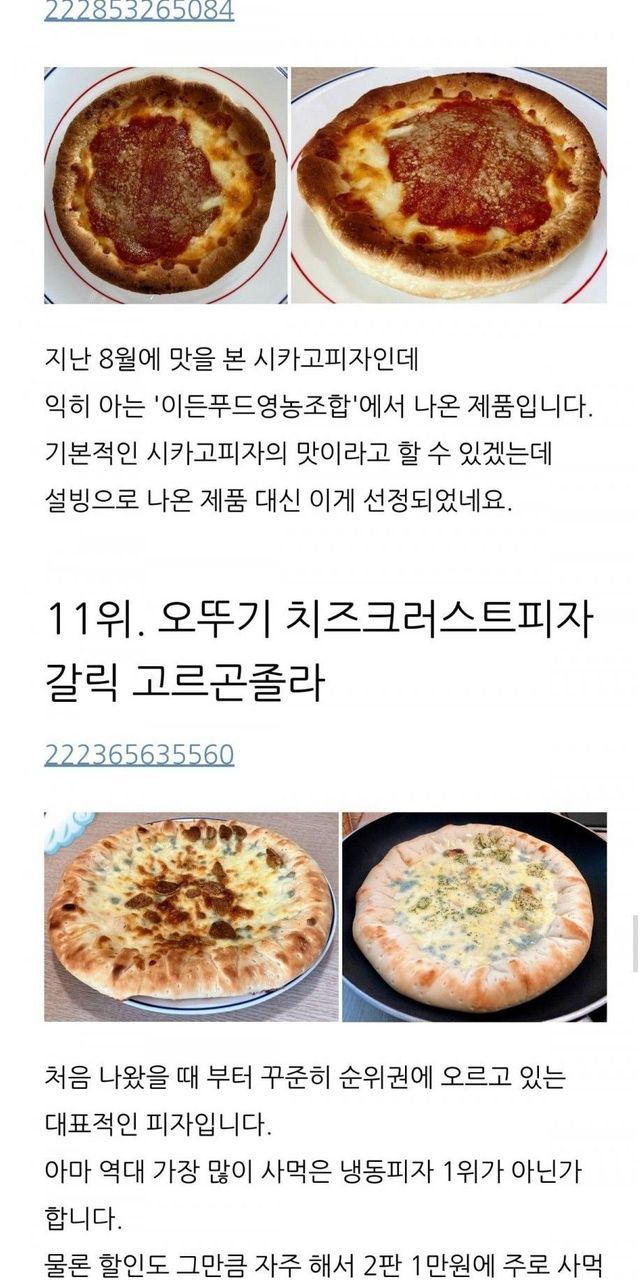Open the browned garlic gorgonzola pizza photo

tap(191, 916)
